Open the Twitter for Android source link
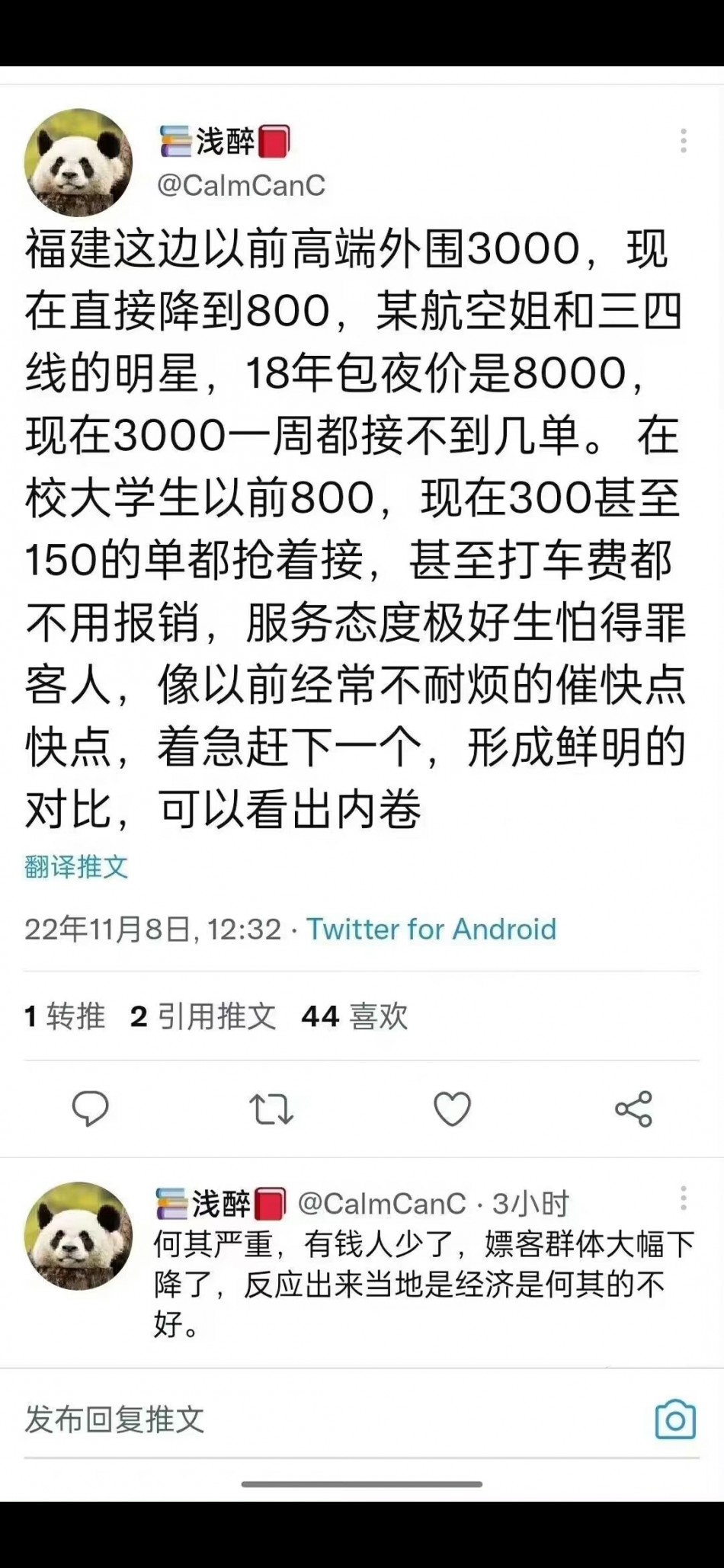This screenshot has width=724, height=1568. pyautogui.click(x=431, y=929)
